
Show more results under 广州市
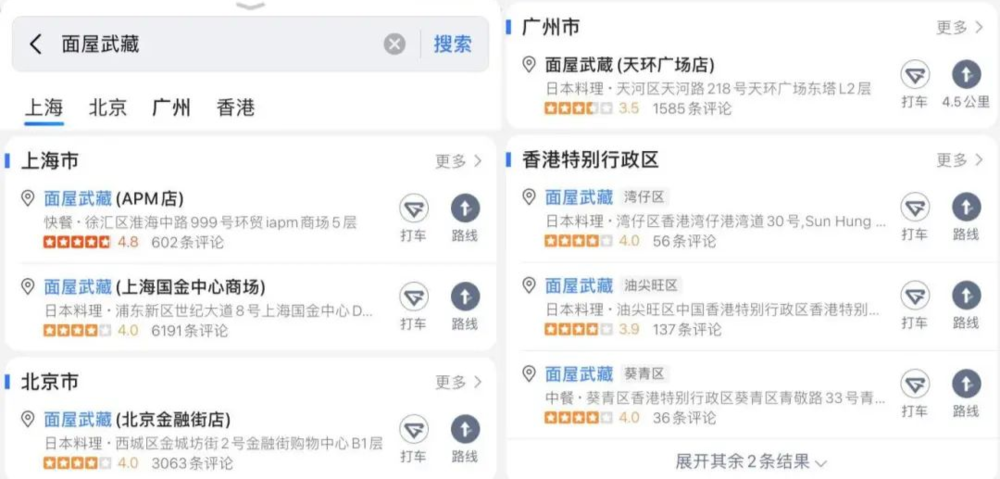tap(959, 27)
